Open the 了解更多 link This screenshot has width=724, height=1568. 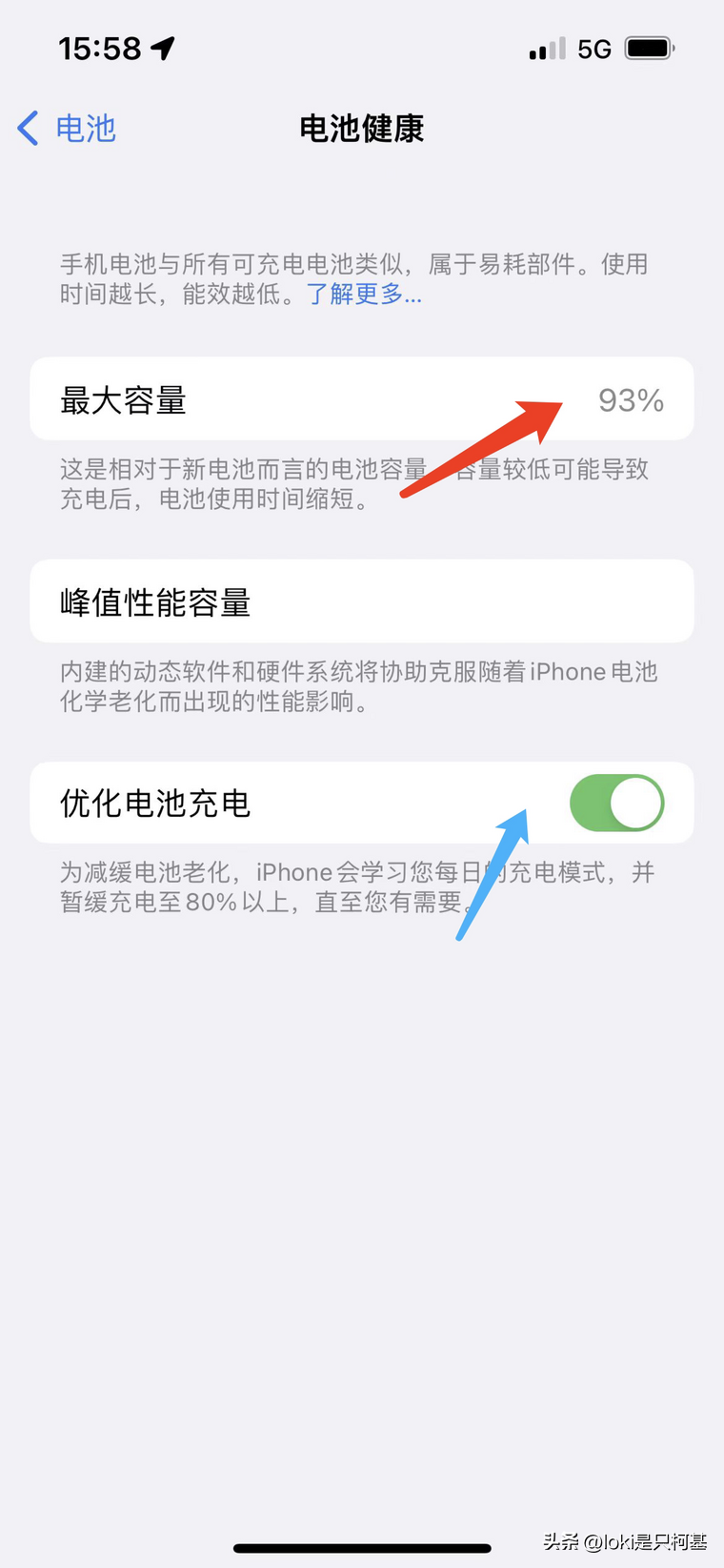[x=364, y=294]
